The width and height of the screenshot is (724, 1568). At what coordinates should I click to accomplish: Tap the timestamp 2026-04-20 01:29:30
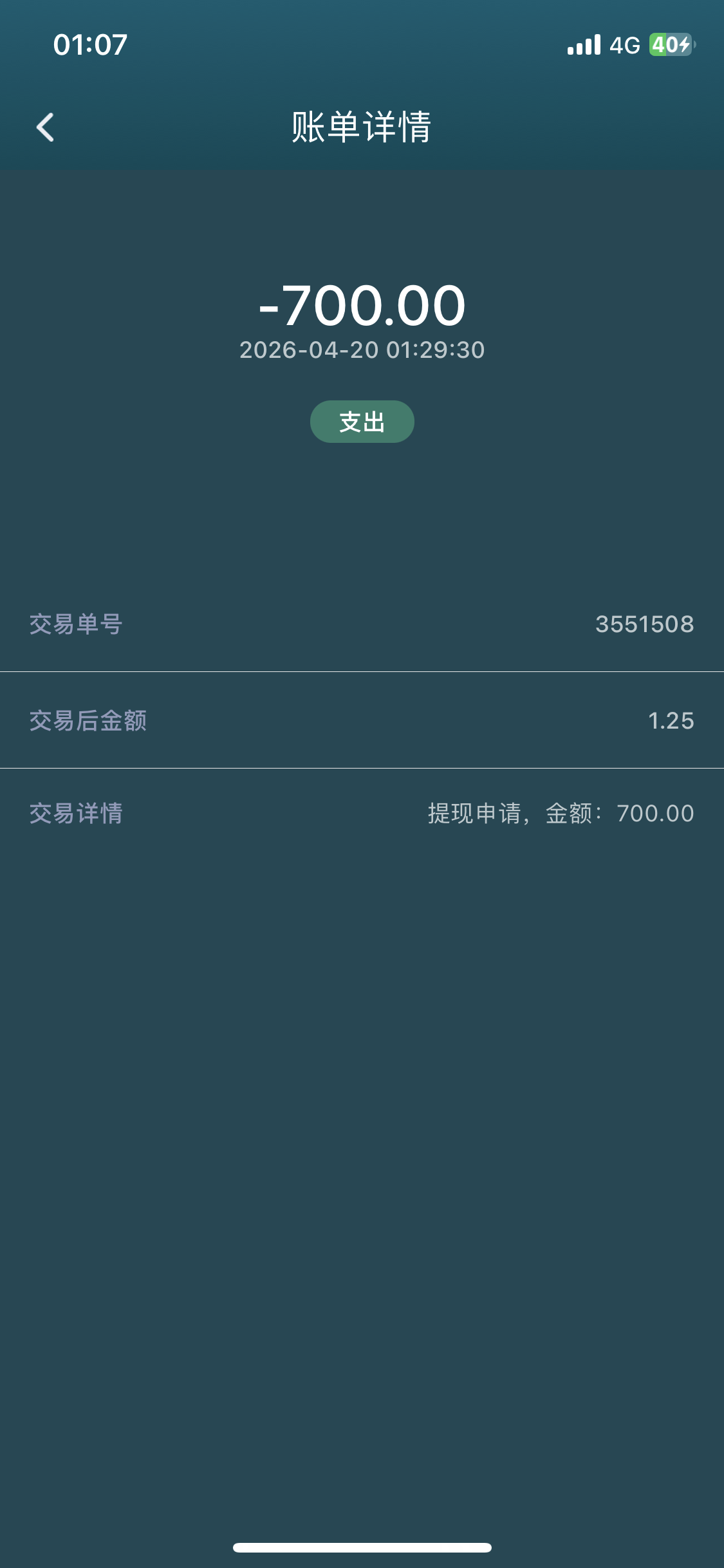pyautogui.click(x=362, y=351)
